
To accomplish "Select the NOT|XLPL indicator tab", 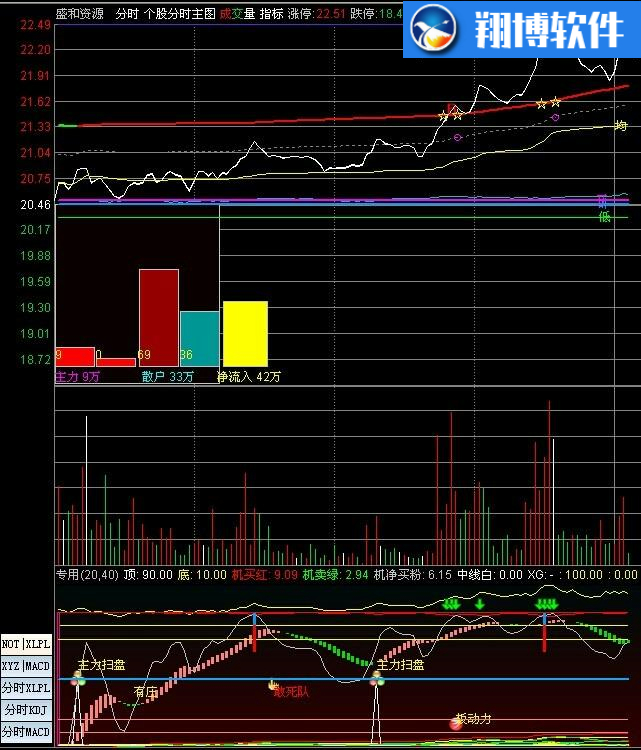I will 26,644.
